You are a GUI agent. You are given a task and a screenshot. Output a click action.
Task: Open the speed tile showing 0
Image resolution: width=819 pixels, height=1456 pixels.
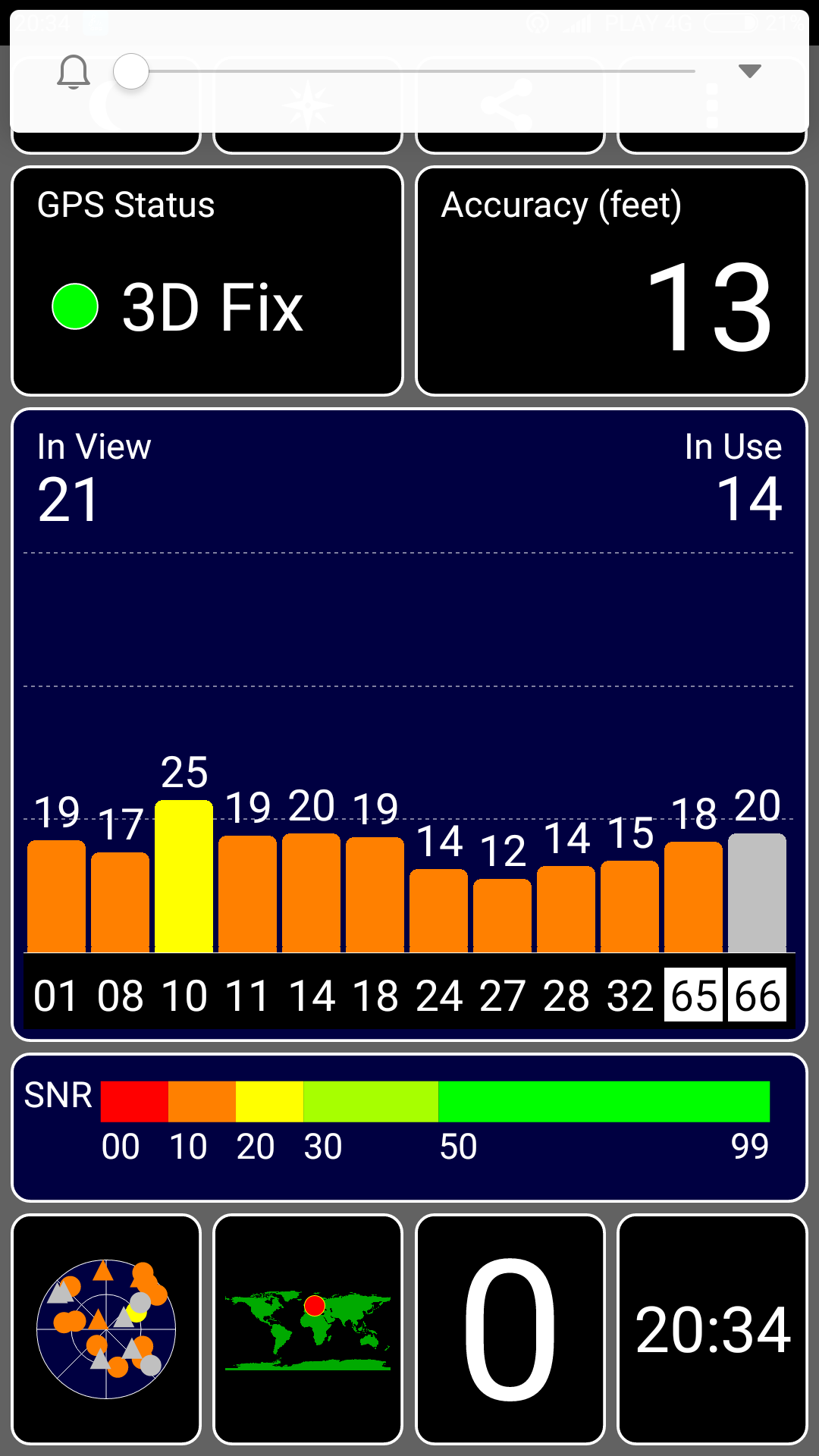tap(510, 1329)
